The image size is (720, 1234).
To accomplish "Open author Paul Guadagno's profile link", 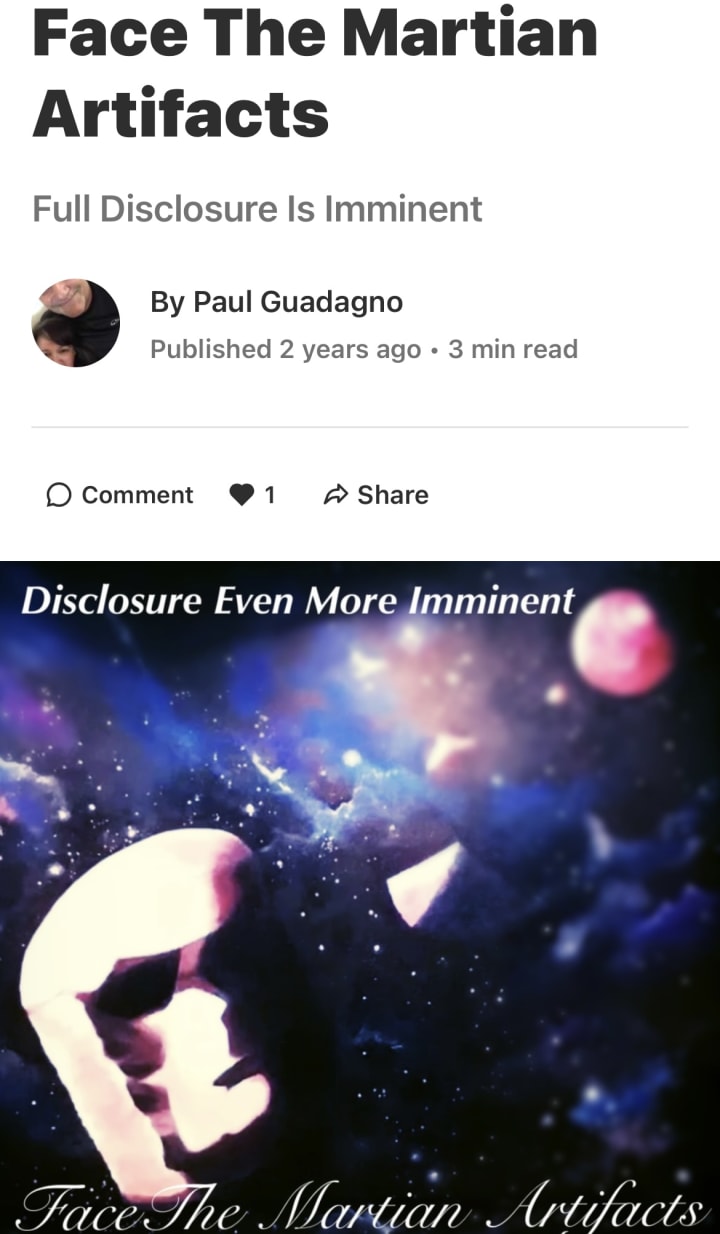I will 298,302.
